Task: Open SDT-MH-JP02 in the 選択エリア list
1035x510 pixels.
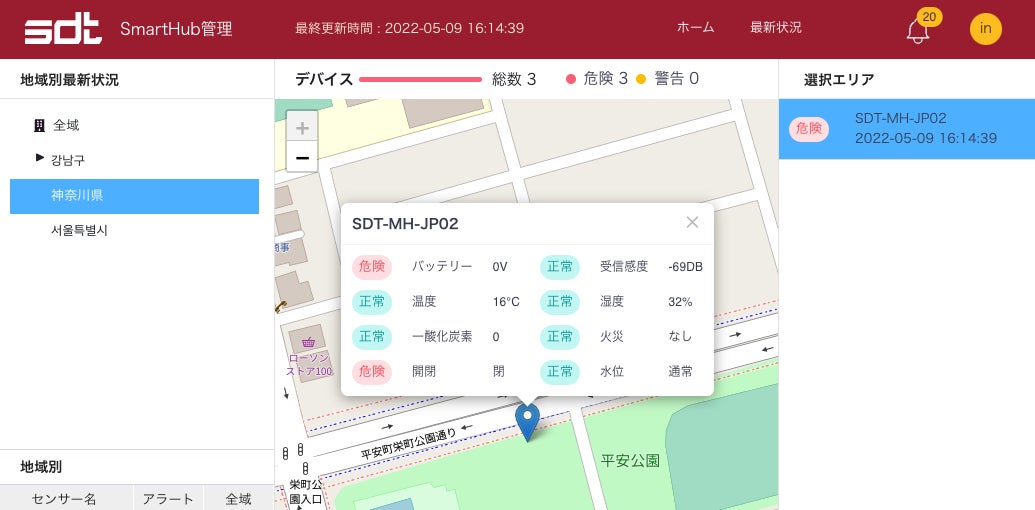Action: [x=906, y=128]
